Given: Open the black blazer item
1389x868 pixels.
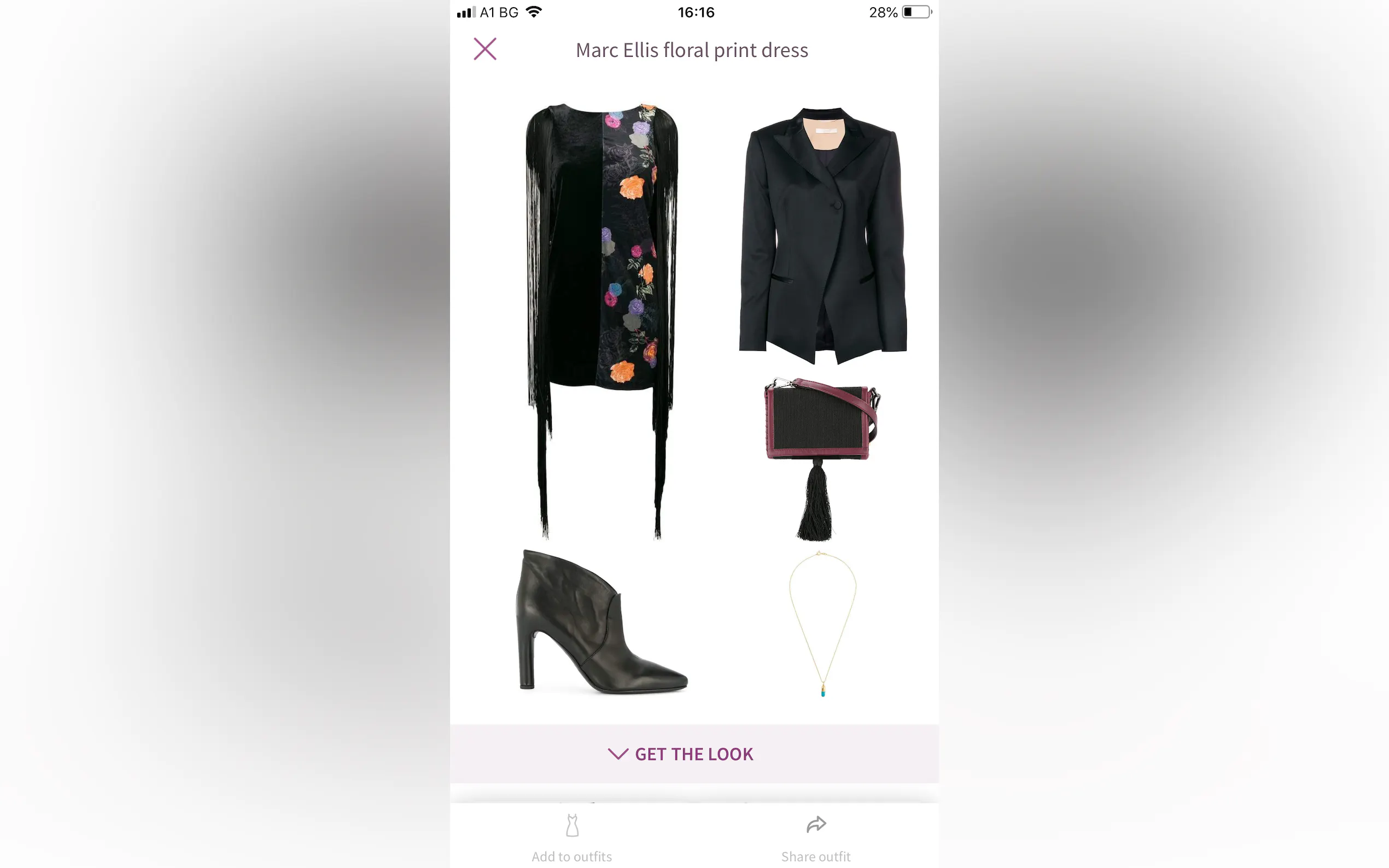Looking at the screenshot, I should [x=822, y=236].
